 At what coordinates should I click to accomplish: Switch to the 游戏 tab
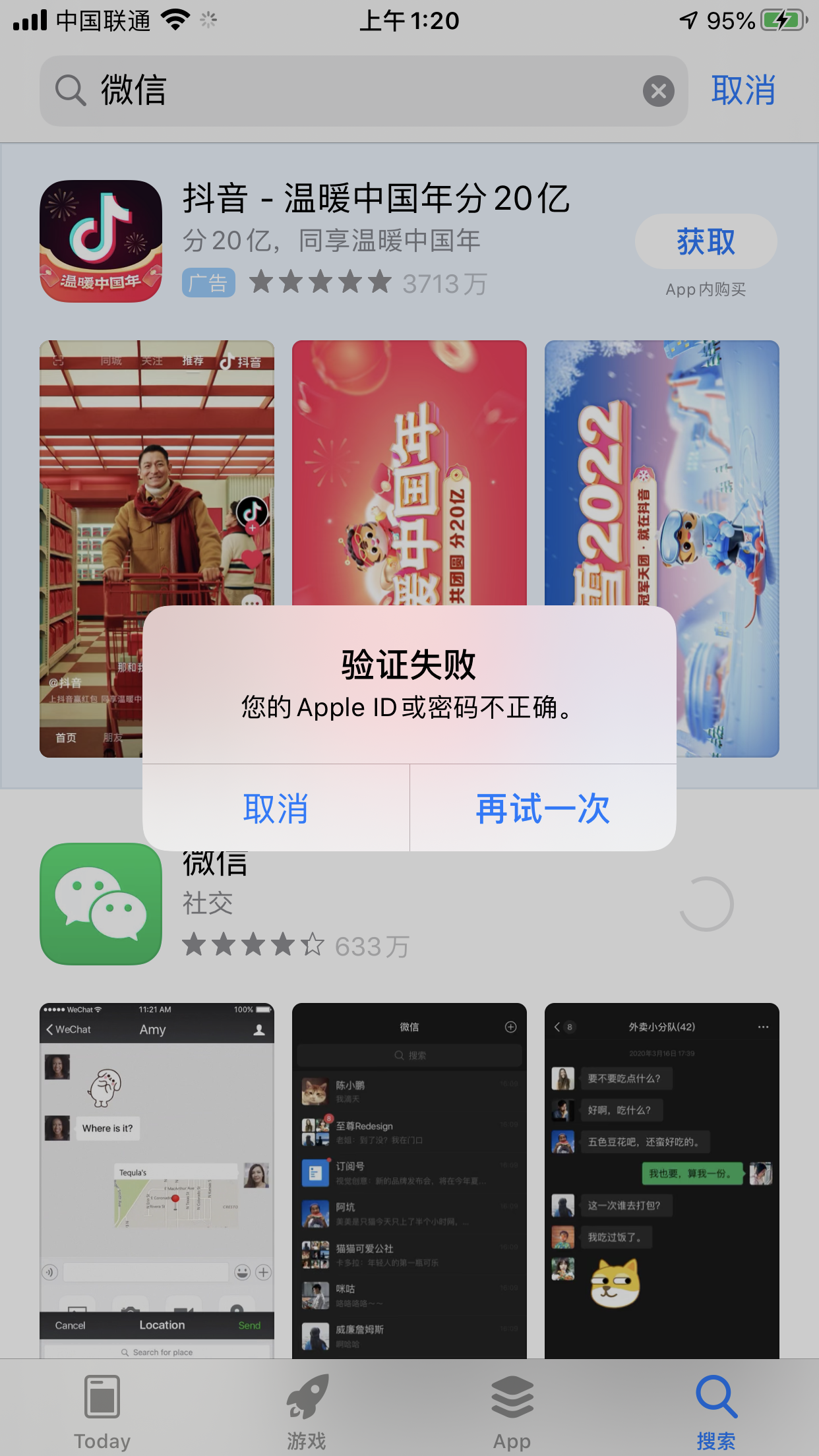[x=307, y=1408]
